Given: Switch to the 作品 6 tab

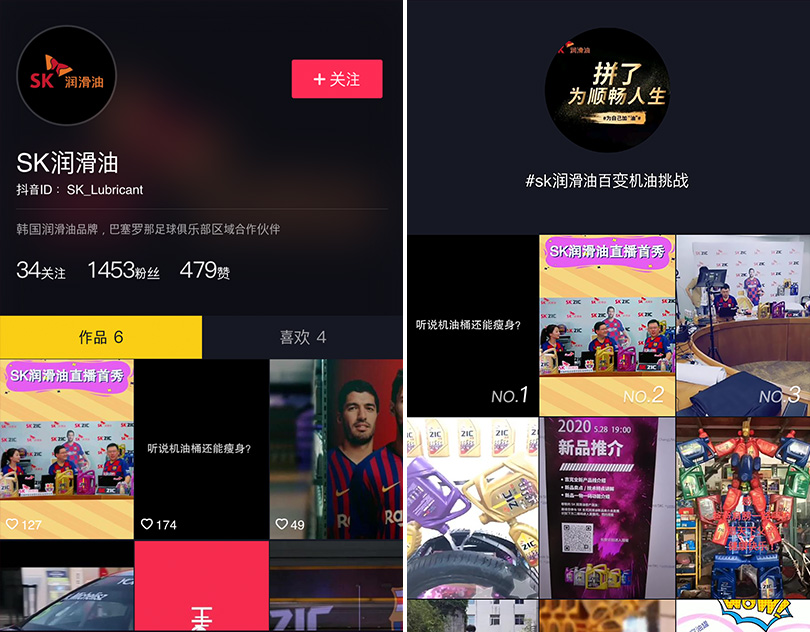Looking at the screenshot, I should [101, 337].
